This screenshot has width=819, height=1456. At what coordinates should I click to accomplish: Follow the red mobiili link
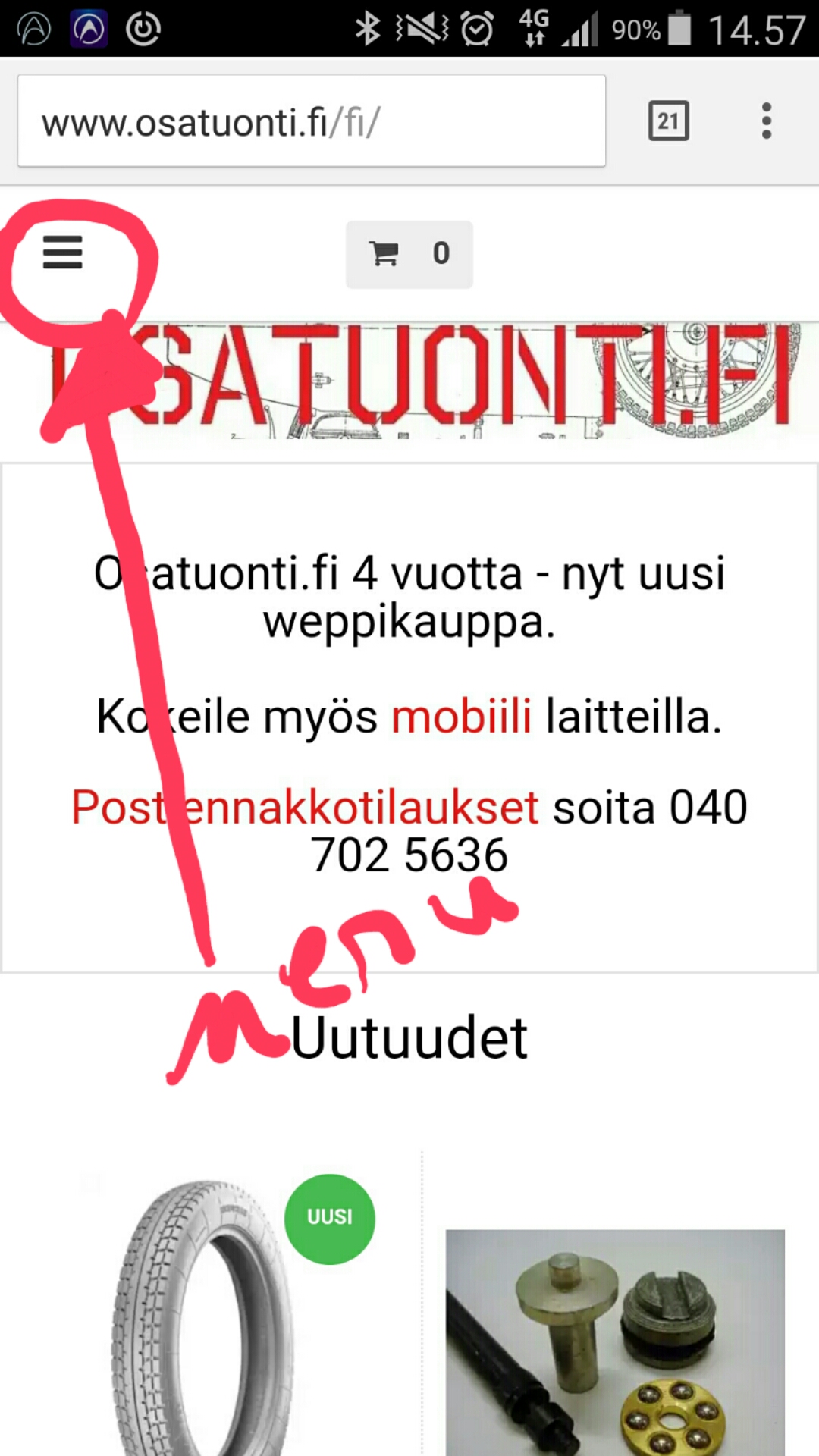point(461,716)
